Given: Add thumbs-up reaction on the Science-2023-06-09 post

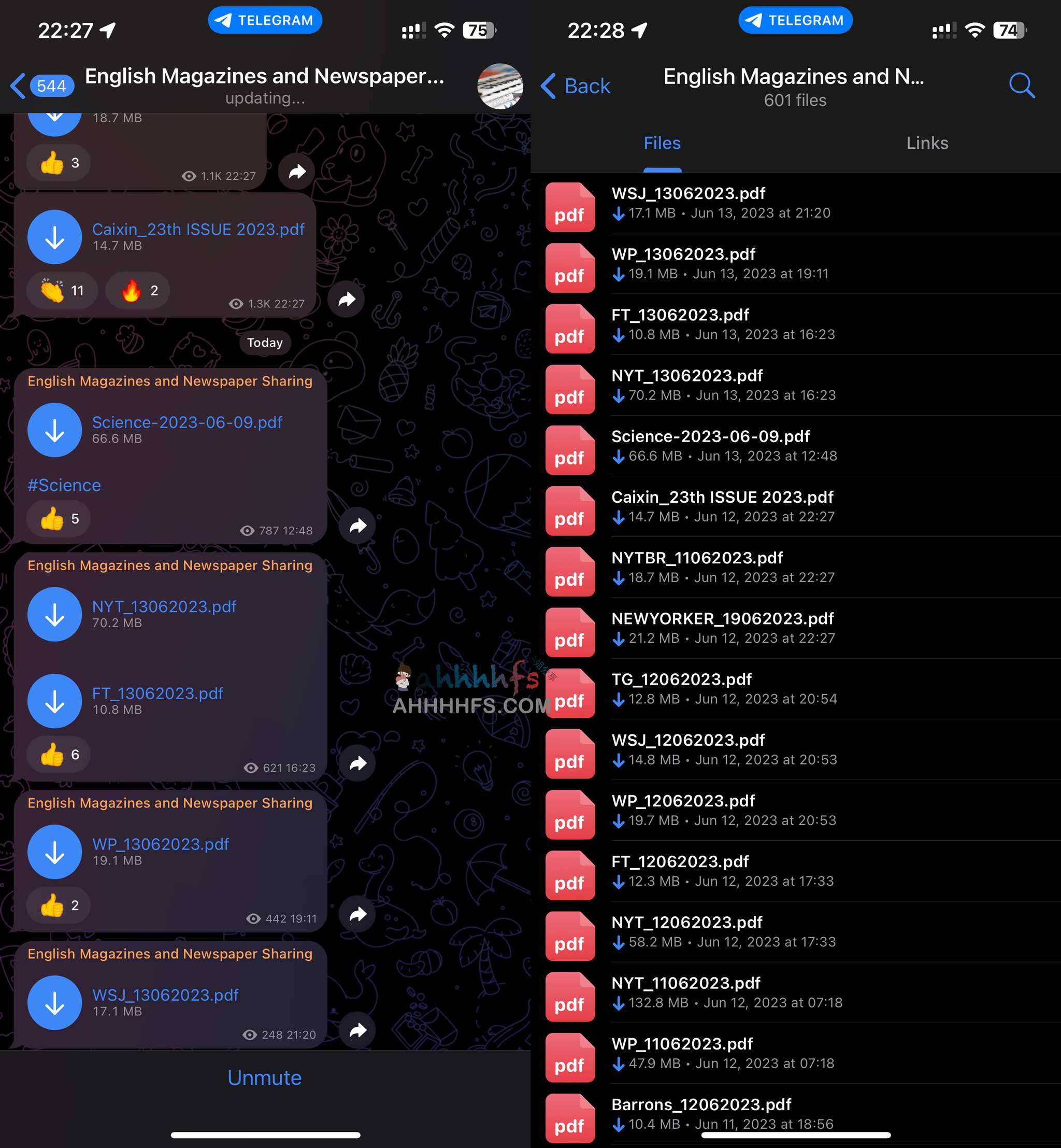Looking at the screenshot, I should [58, 519].
